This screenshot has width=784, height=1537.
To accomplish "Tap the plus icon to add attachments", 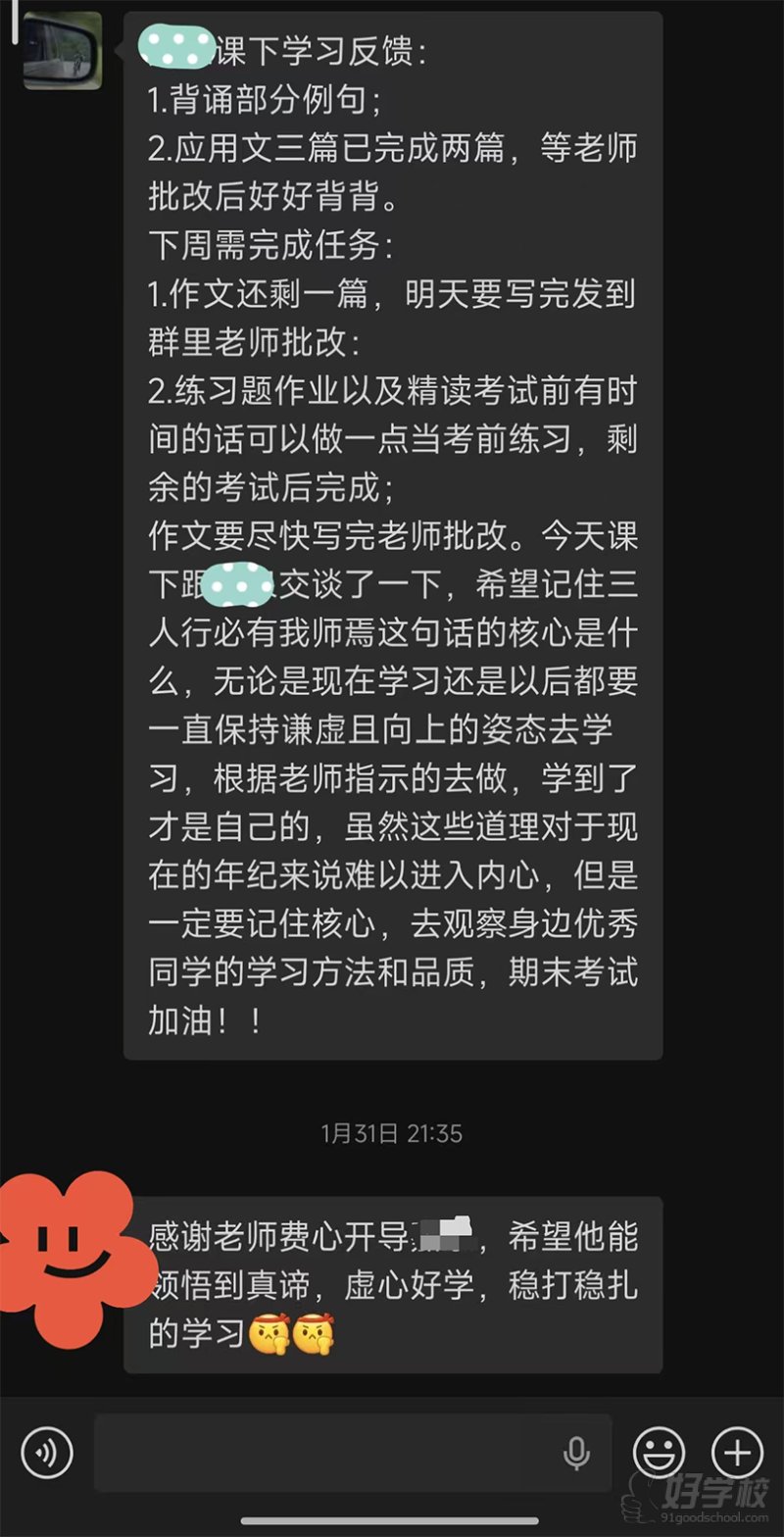I will (730, 1455).
